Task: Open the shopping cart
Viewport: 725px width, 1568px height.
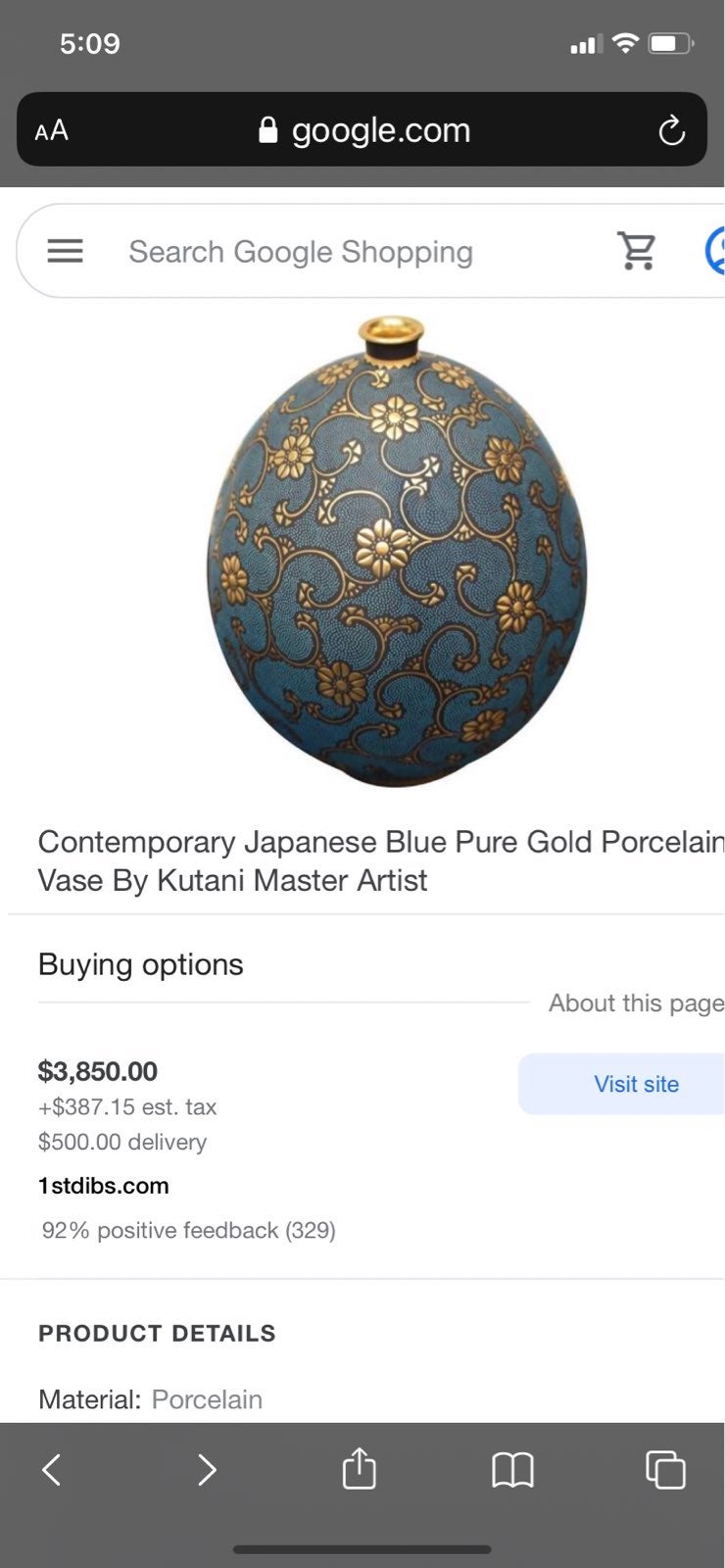Action: [x=637, y=251]
